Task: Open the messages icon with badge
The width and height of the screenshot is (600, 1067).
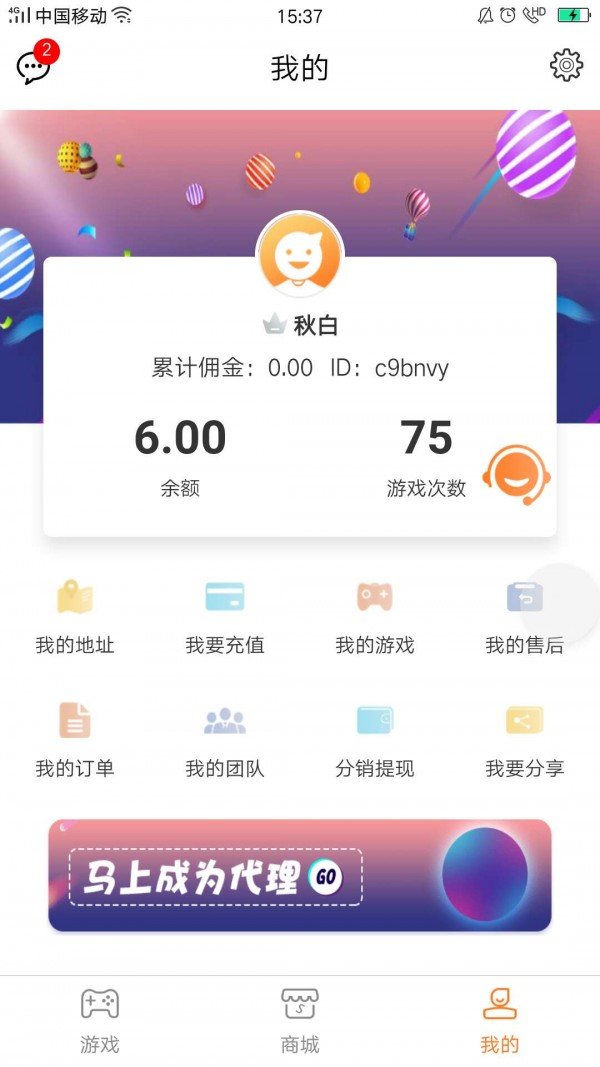Action: pos(34,67)
